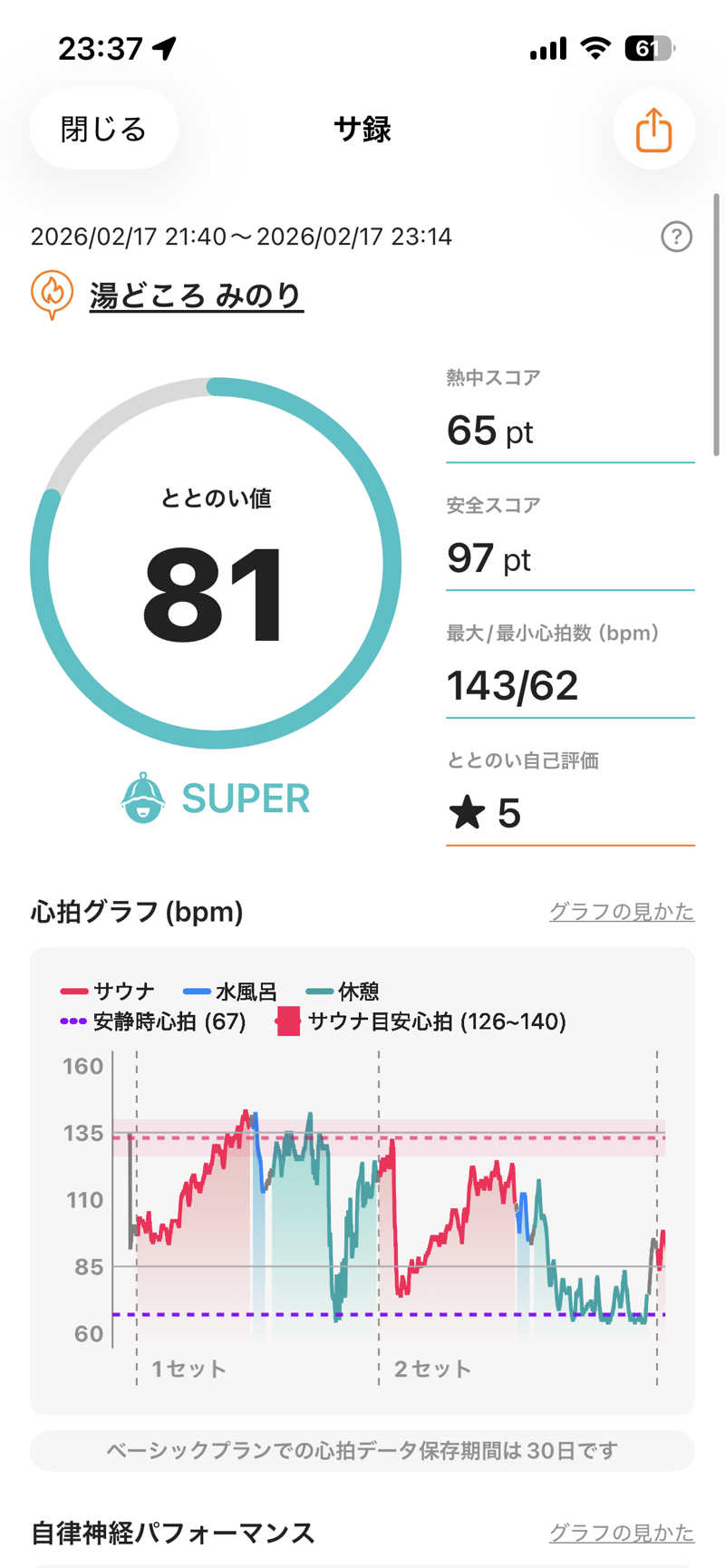Open グラフの見かた for 自律神経パフォーマンス
The image size is (725, 1568).
coord(621,1532)
